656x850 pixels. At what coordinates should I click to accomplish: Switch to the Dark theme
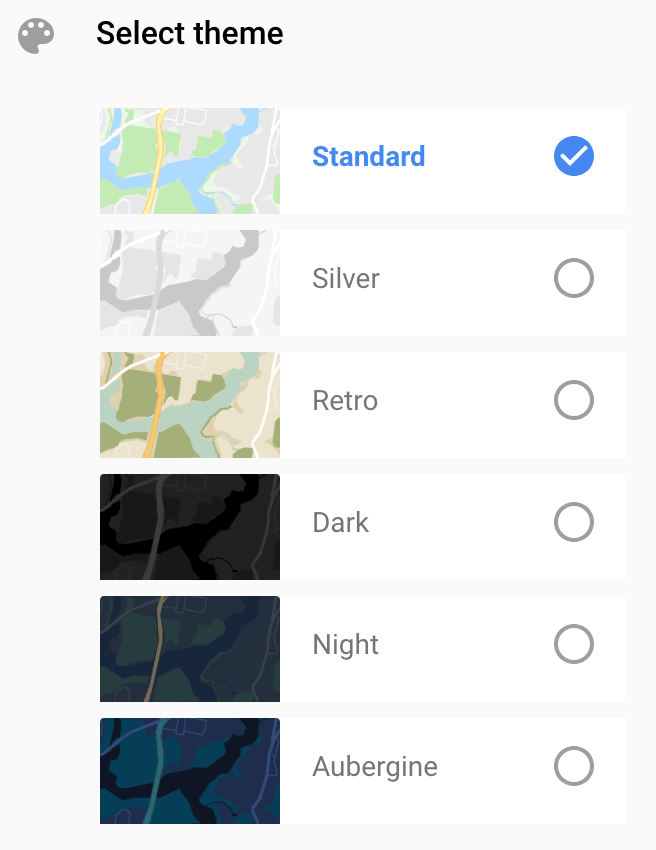point(573,523)
